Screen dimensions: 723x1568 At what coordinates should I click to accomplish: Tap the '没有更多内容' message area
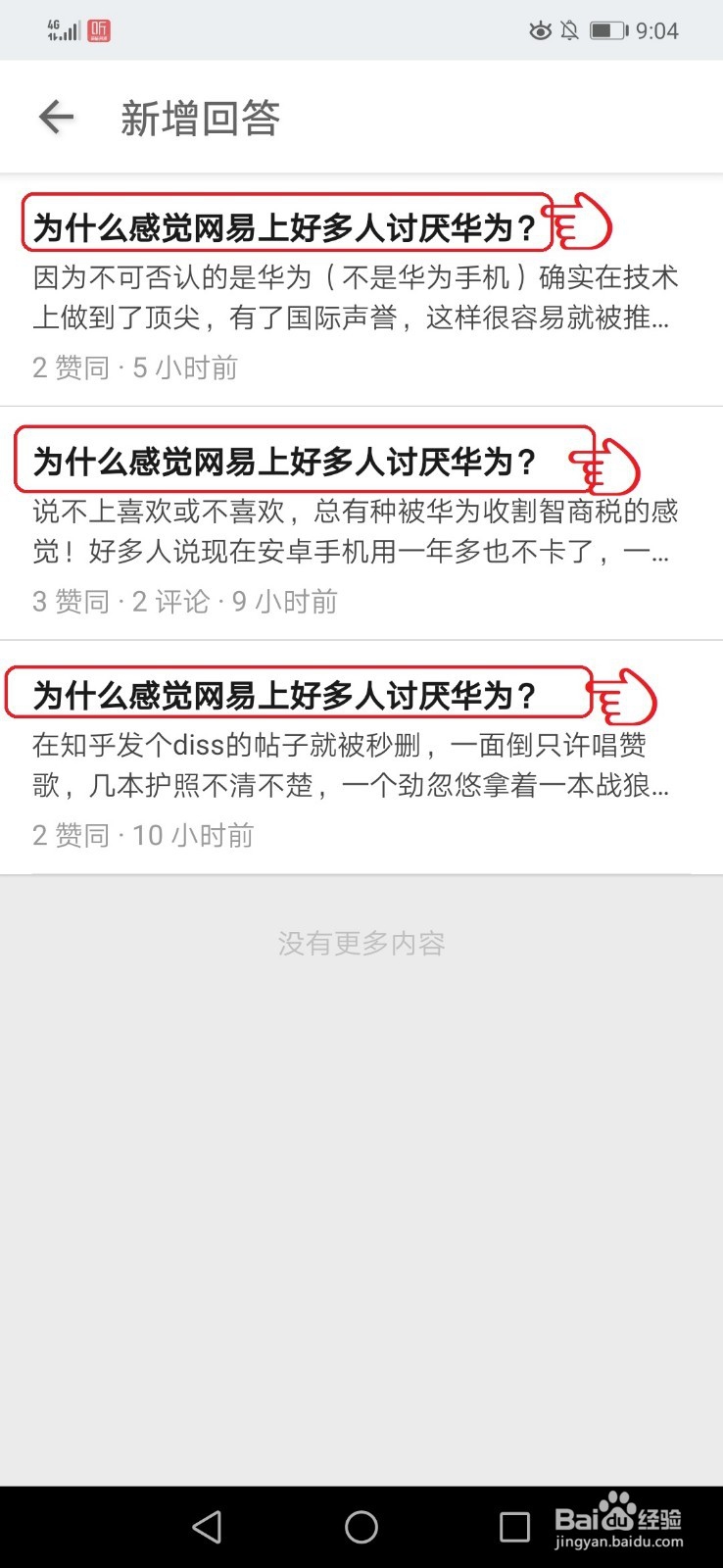(x=361, y=941)
